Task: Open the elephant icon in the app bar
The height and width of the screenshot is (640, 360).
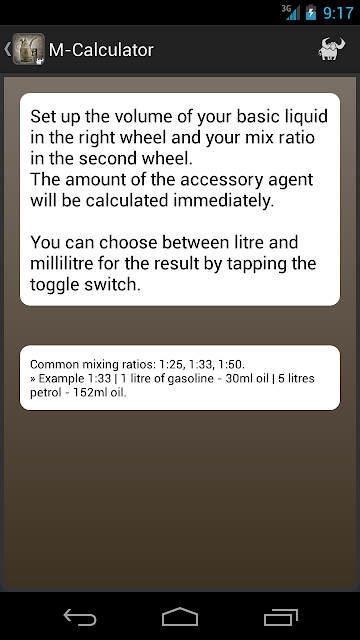Action: point(331,49)
